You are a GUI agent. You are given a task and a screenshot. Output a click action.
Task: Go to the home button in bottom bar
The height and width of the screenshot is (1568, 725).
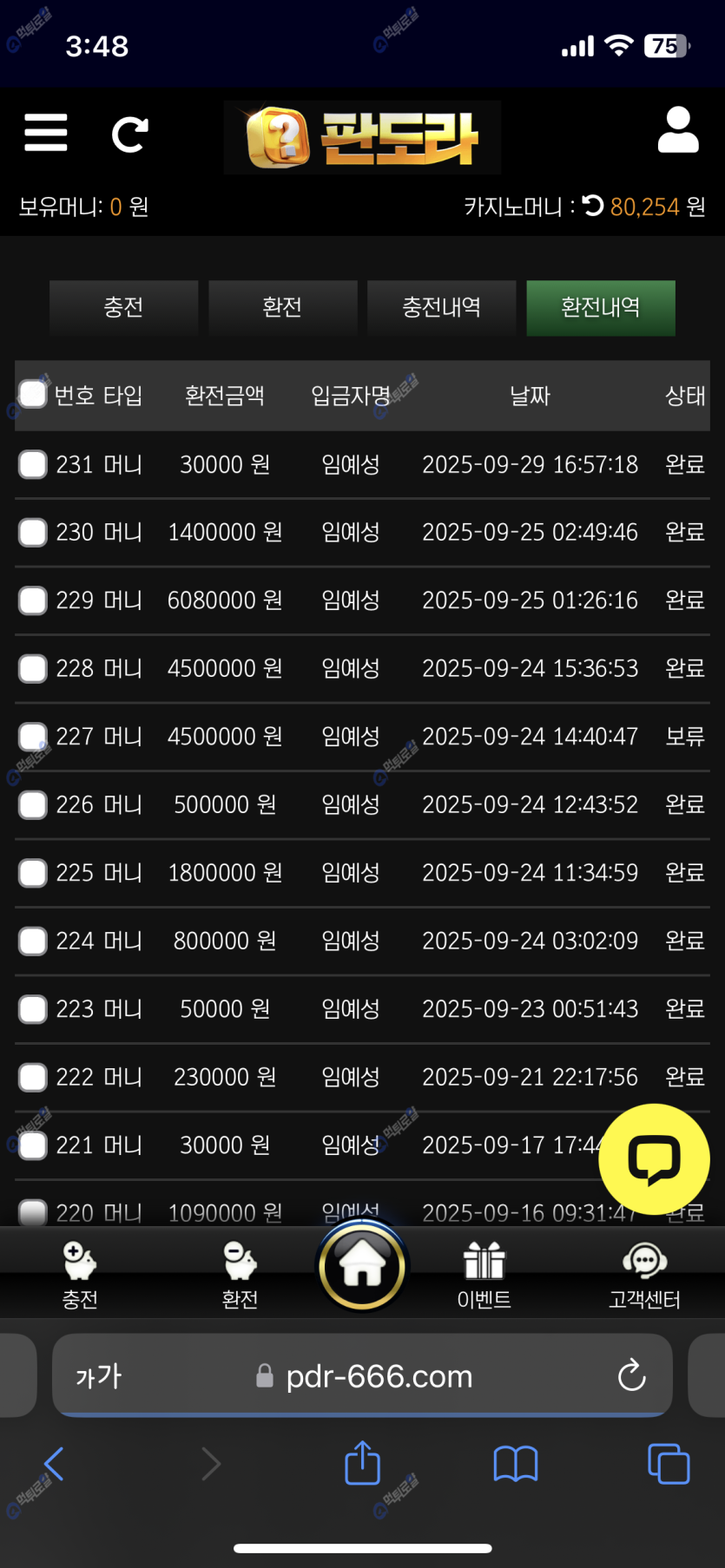[x=362, y=1266]
